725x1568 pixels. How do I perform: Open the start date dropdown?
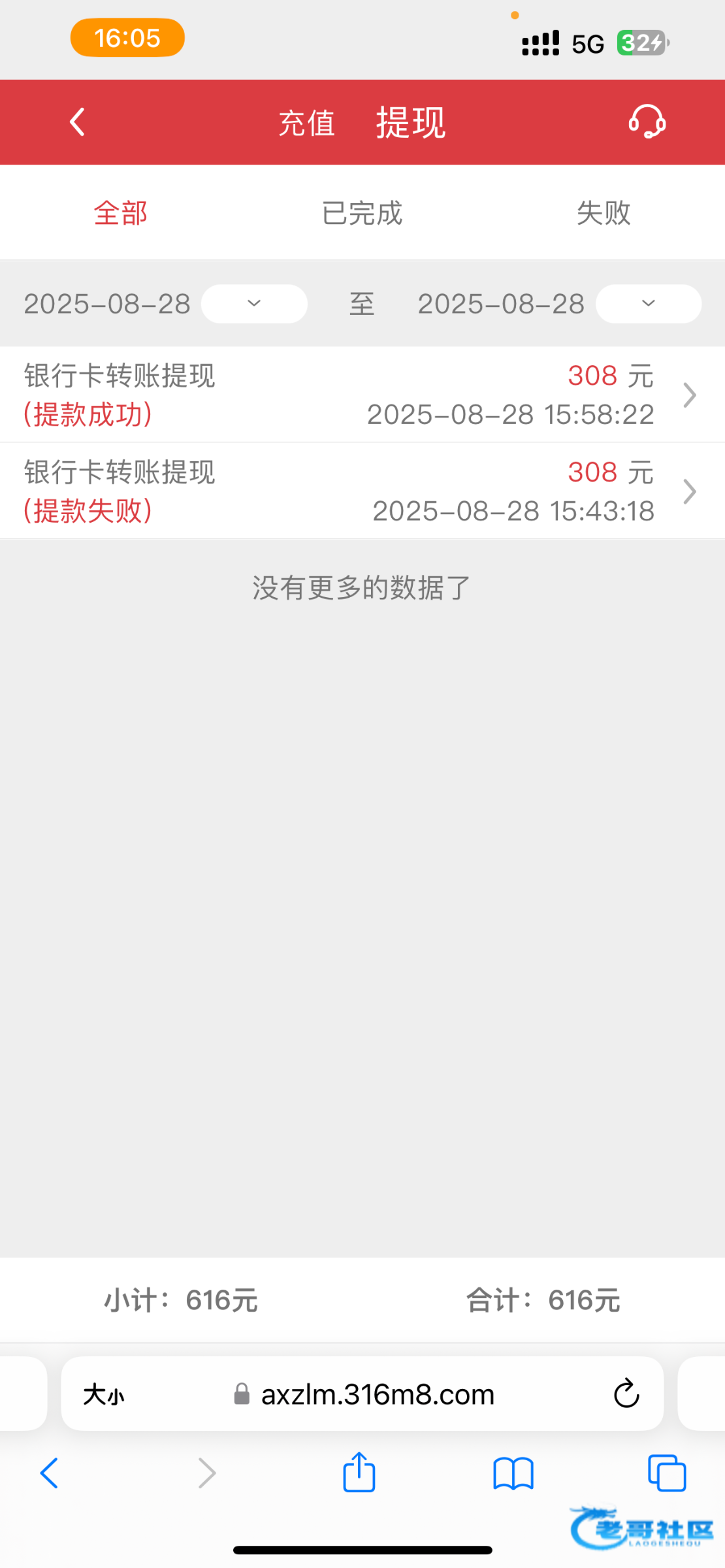(x=254, y=304)
